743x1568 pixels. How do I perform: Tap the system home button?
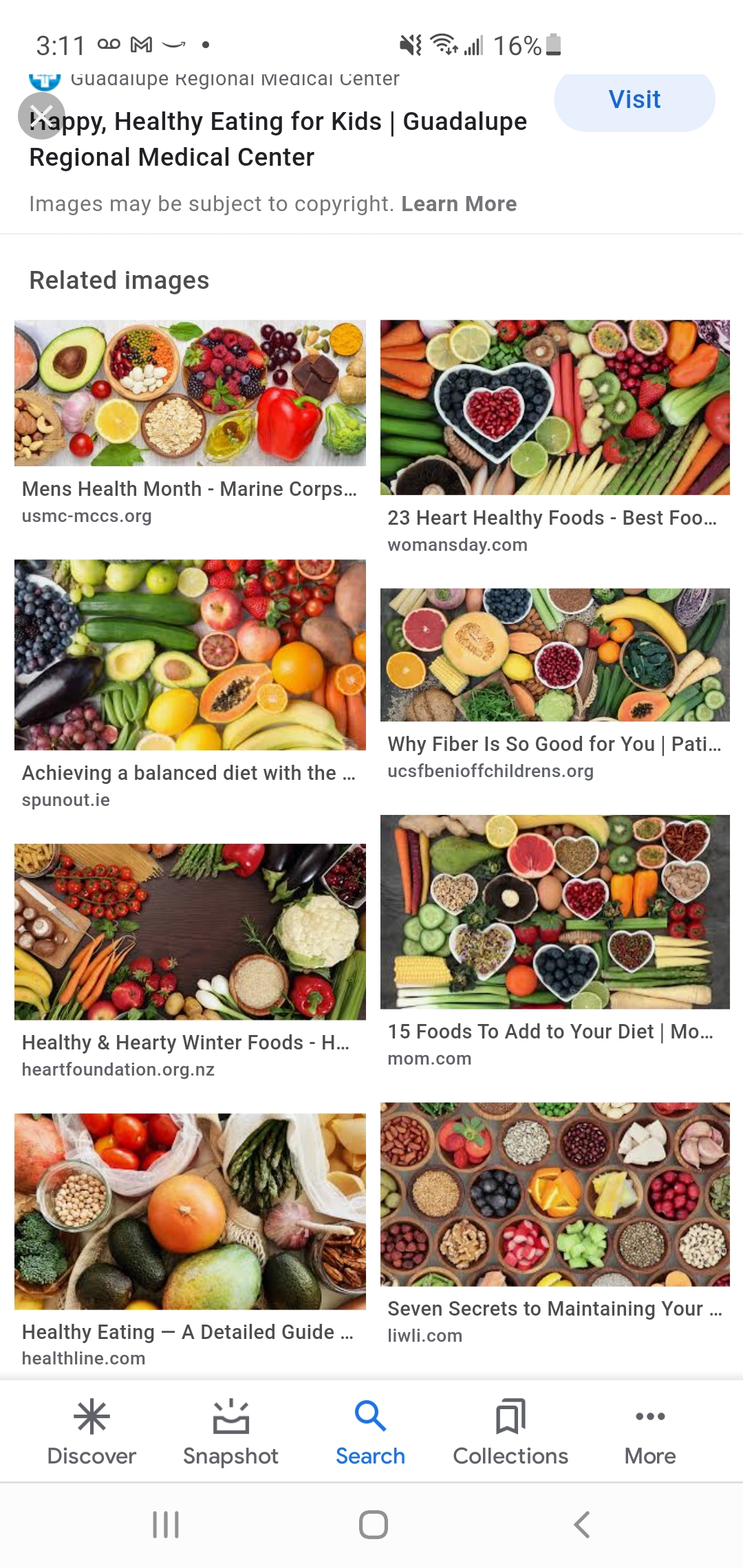(373, 1525)
